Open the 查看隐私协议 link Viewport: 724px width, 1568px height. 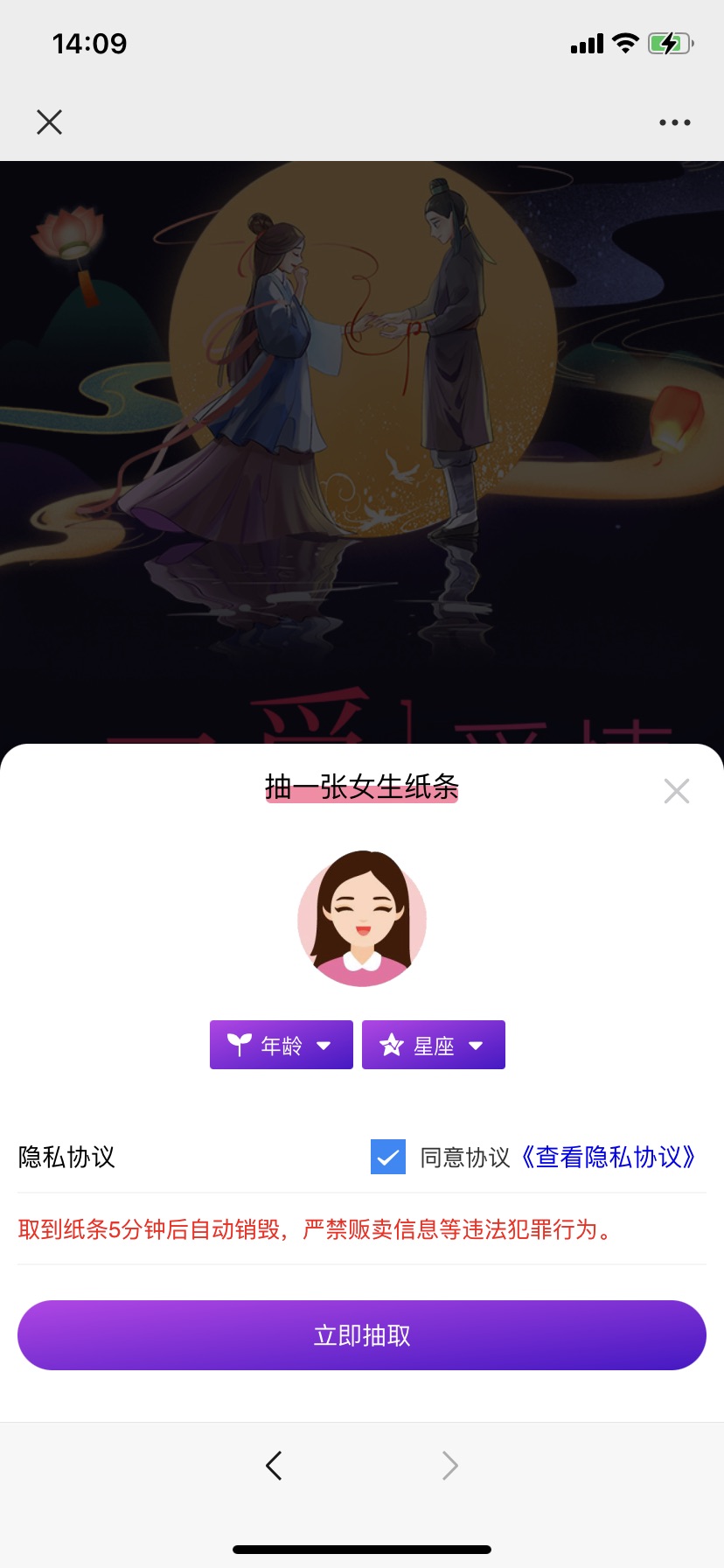pos(609,1157)
